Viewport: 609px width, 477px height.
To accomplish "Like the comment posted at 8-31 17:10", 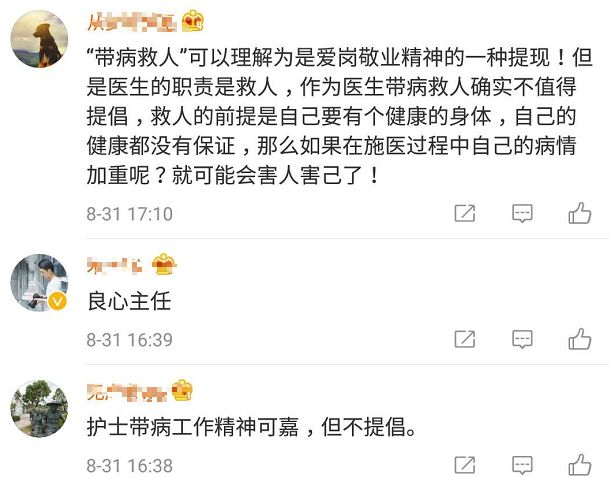I will pos(580,213).
